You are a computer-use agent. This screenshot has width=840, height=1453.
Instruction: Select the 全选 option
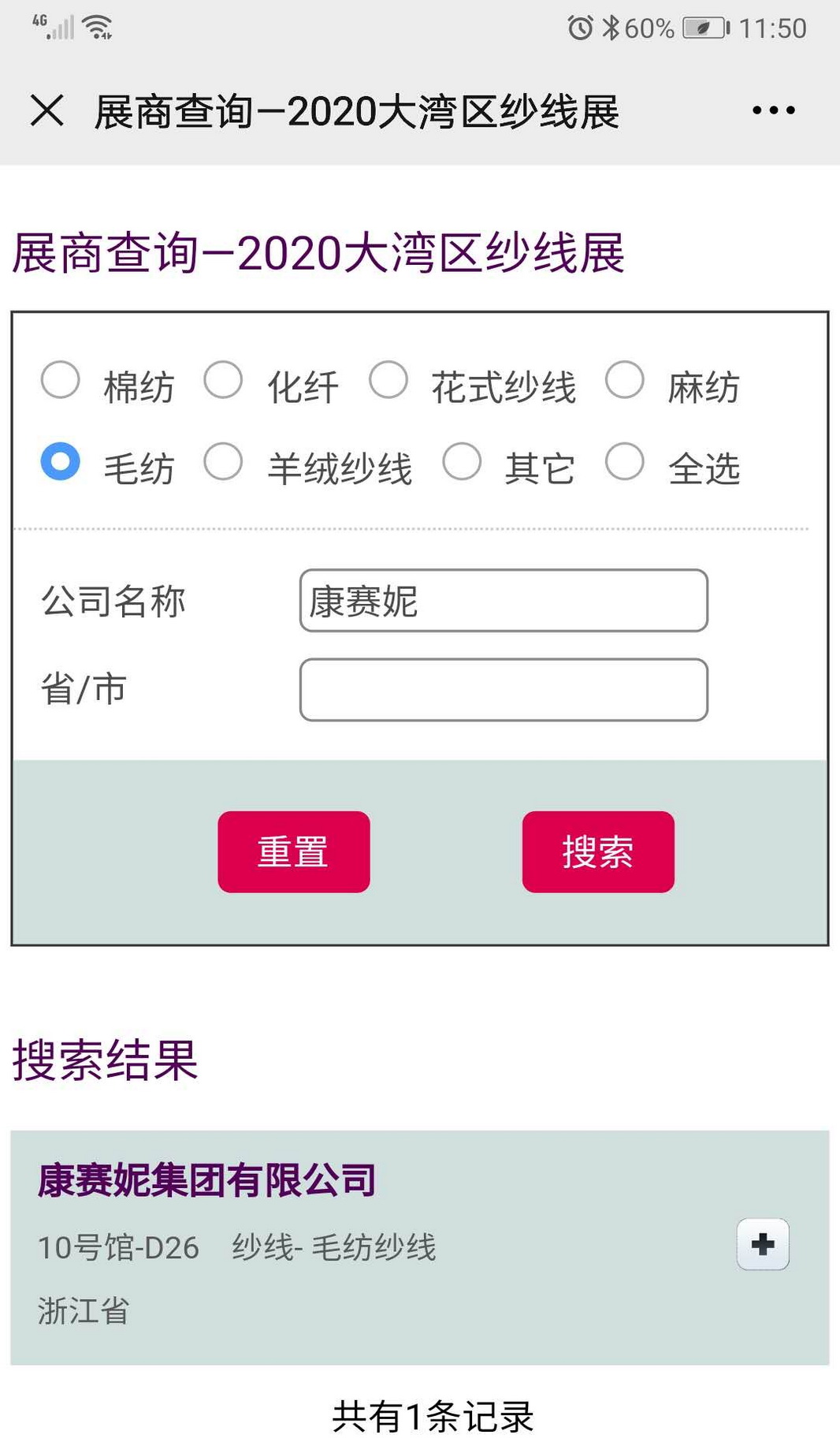625,462
